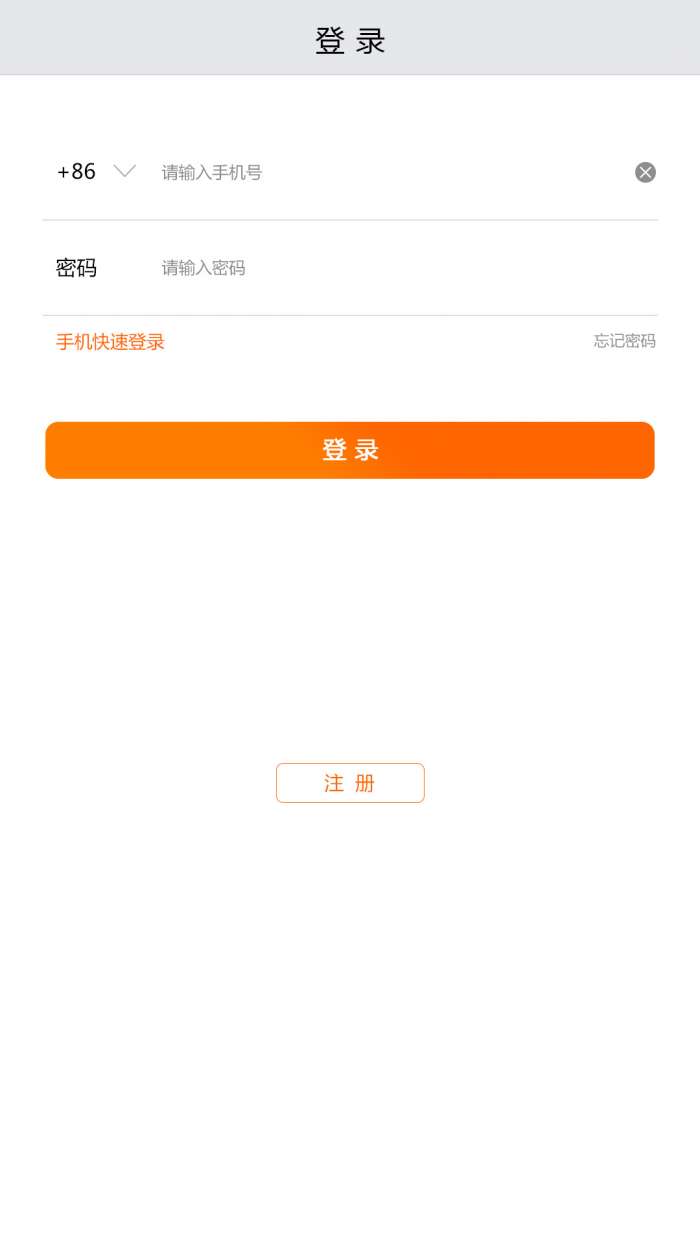Open the 忘记密码 forgot password link
The width and height of the screenshot is (700, 1244).
pos(624,341)
